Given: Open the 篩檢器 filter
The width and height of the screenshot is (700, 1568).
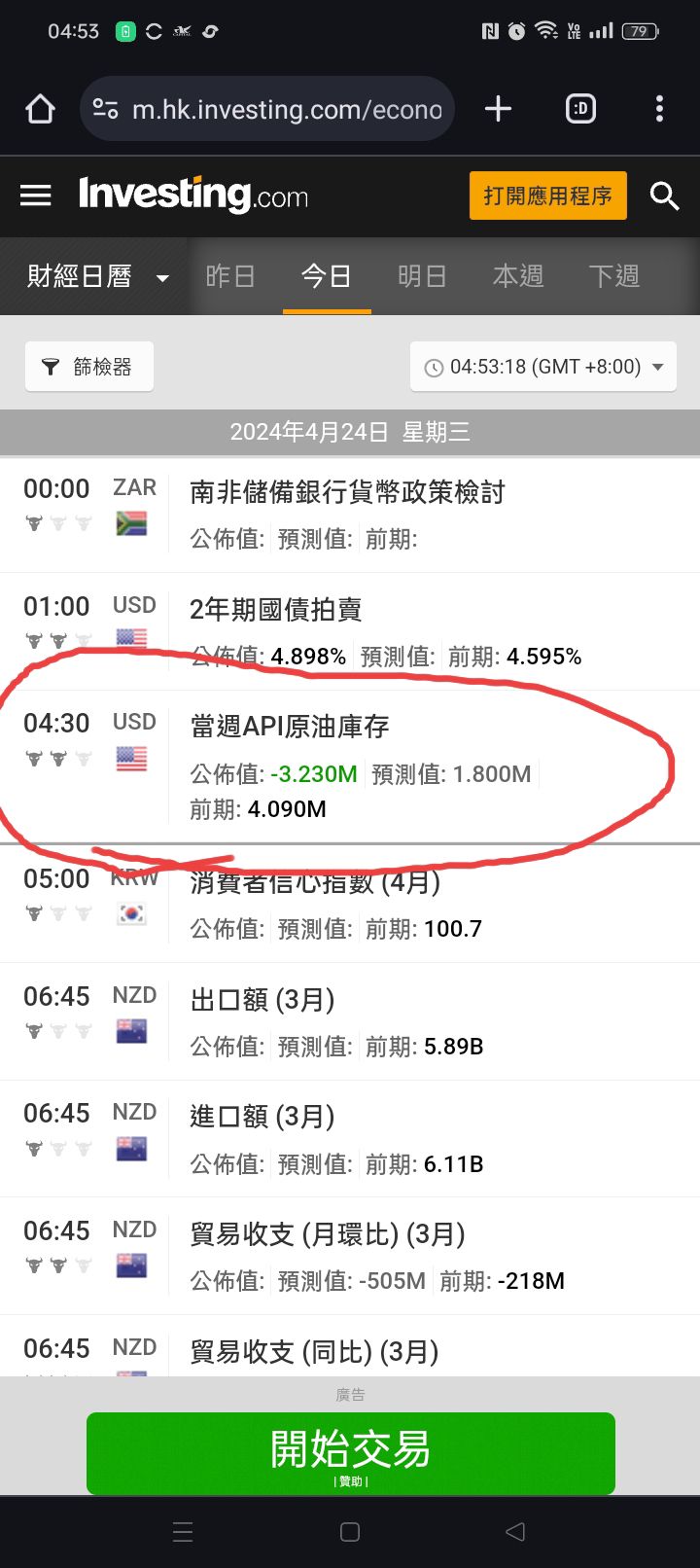Looking at the screenshot, I should pos(88,367).
